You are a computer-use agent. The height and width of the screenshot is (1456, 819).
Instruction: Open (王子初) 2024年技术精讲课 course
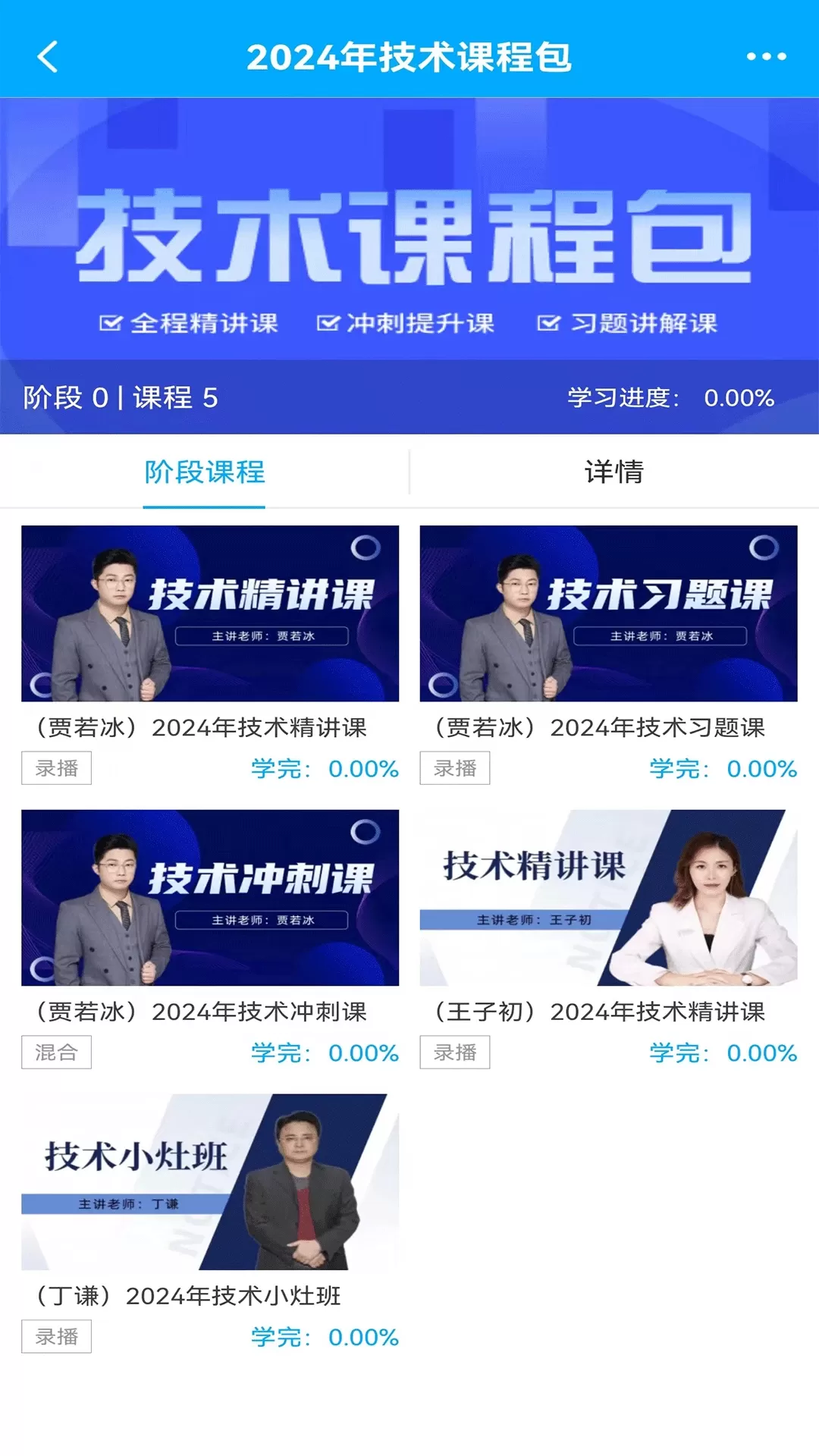tap(608, 940)
